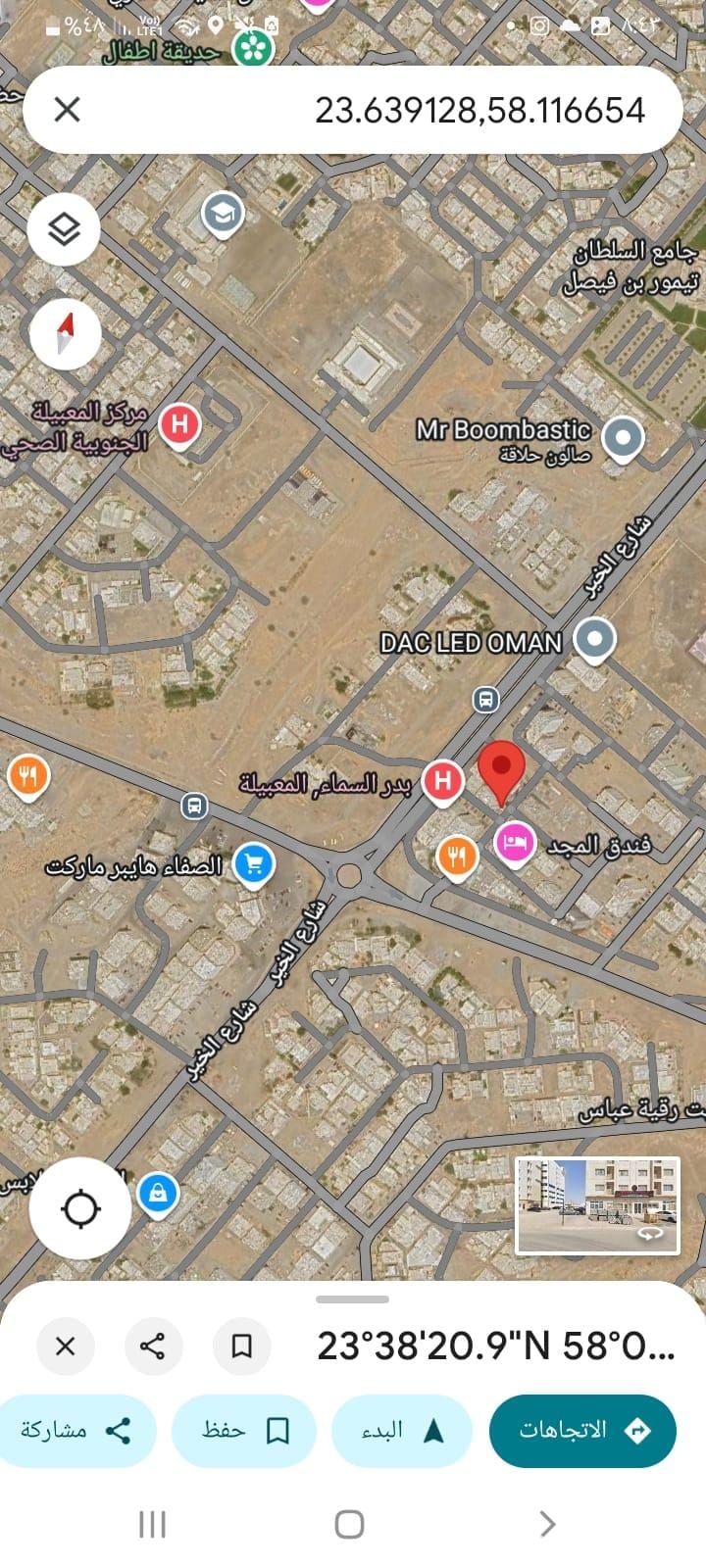706x1568 pixels.
Task: Center the map on my location
Action: (80, 1208)
